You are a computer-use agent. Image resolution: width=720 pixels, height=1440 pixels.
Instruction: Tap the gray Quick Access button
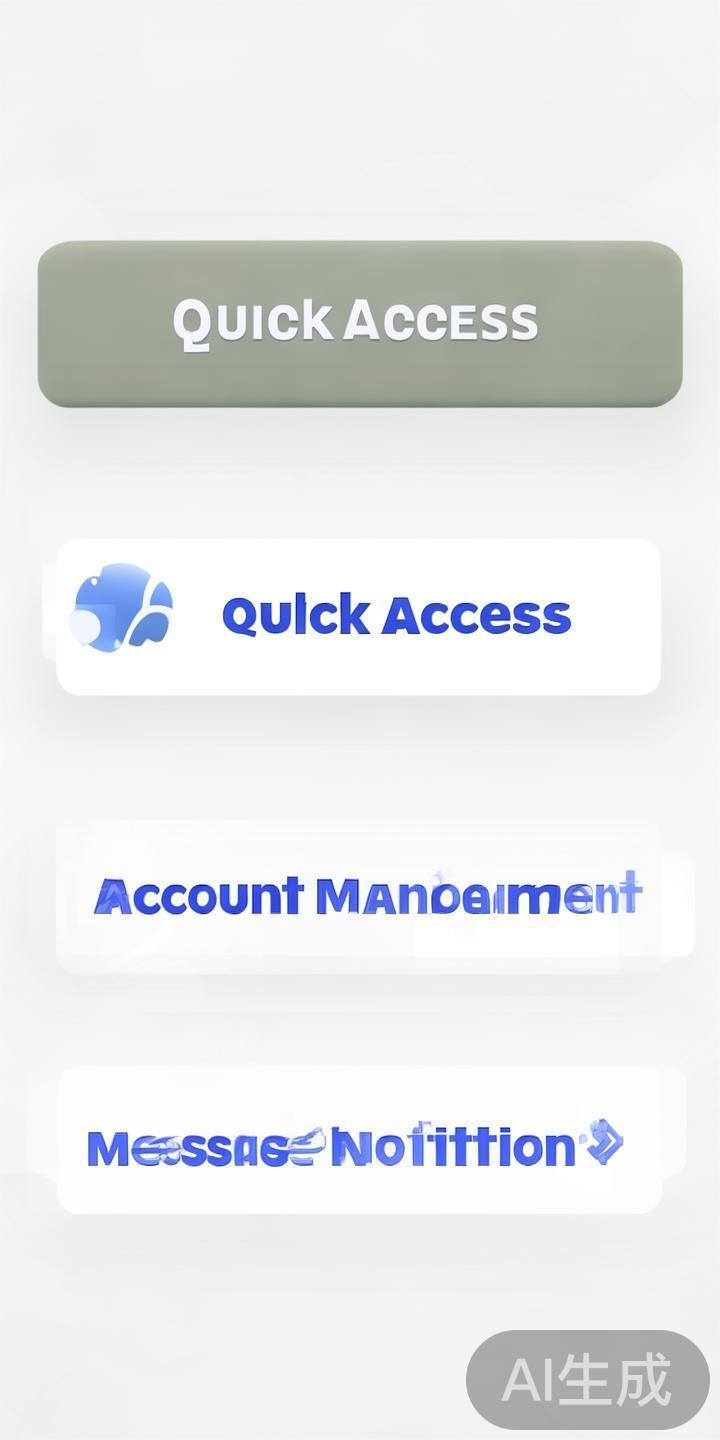pos(360,323)
